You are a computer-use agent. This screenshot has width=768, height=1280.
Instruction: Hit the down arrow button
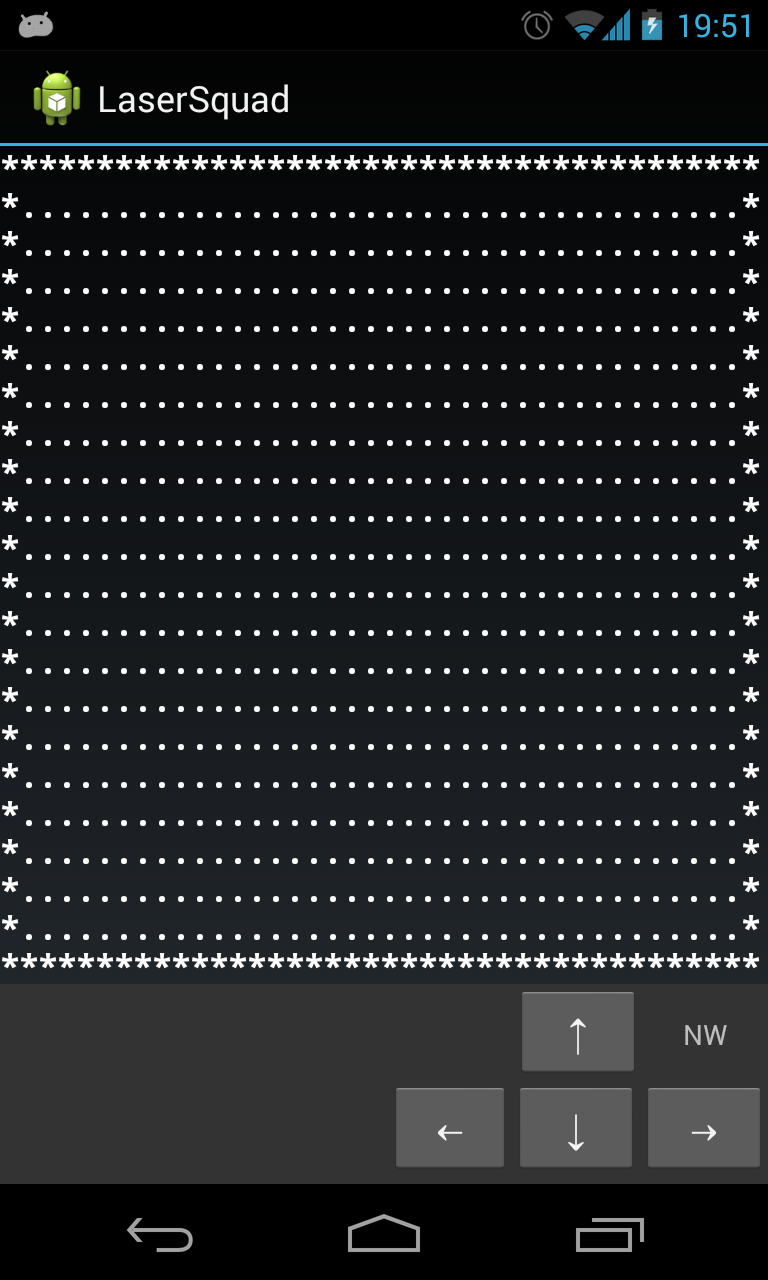click(576, 1128)
